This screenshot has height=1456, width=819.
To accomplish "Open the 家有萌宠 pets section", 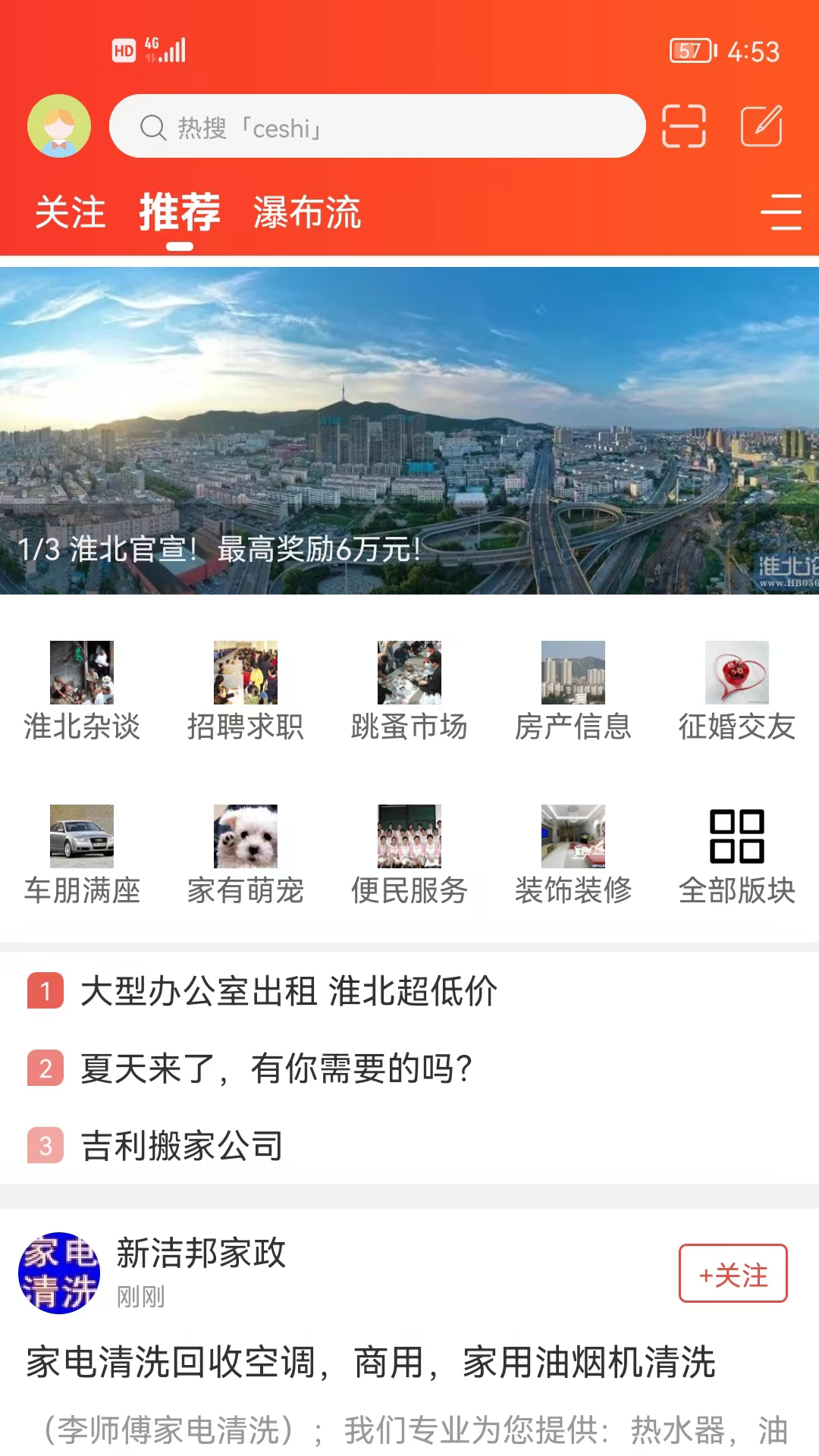I will tap(246, 853).
